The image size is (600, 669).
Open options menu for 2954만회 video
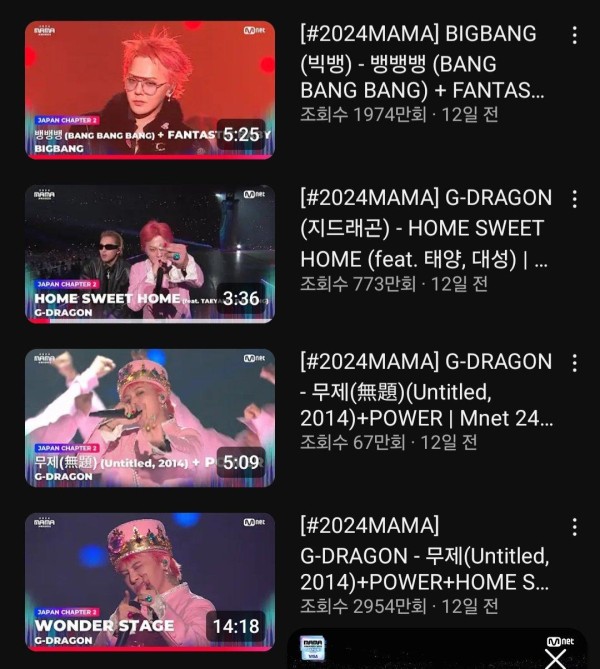coord(574,527)
